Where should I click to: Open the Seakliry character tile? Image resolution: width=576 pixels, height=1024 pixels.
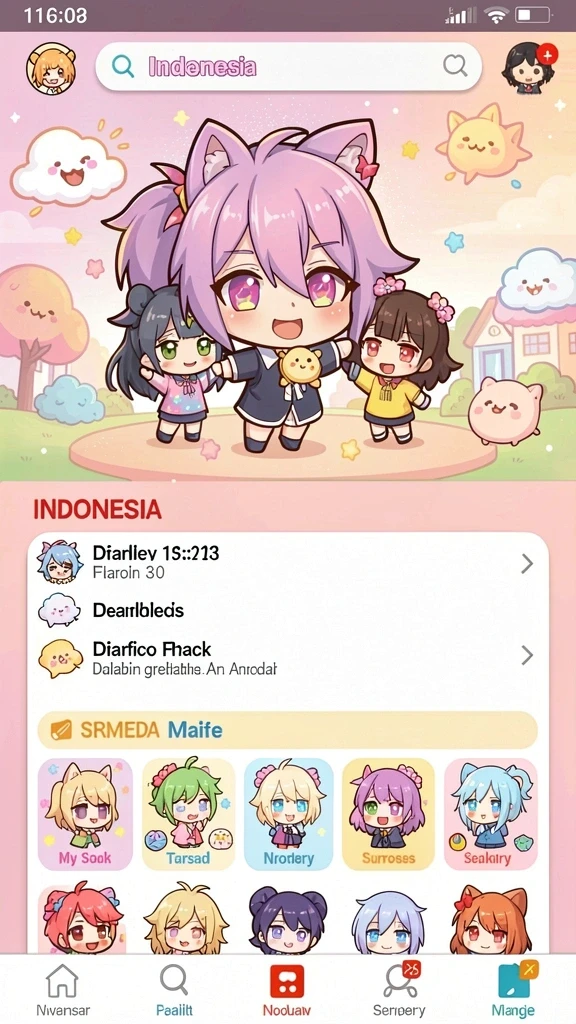pyautogui.click(x=491, y=814)
